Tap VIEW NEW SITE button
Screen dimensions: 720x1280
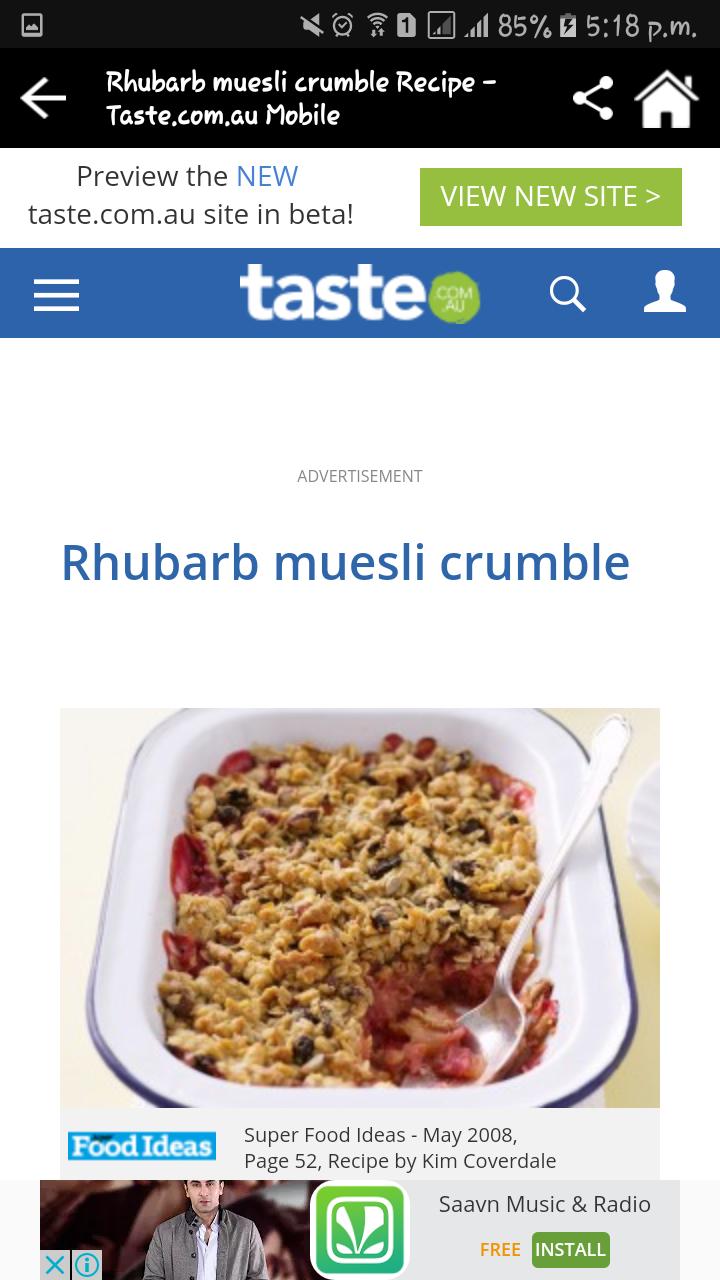point(551,196)
